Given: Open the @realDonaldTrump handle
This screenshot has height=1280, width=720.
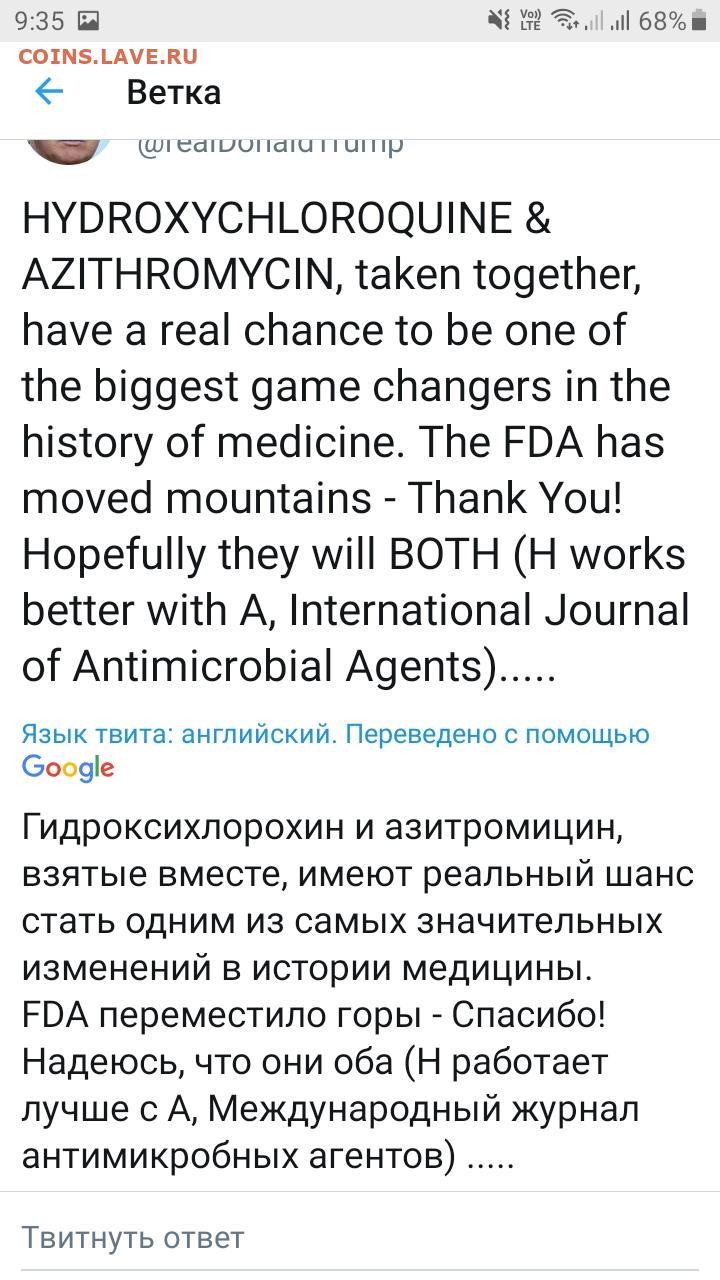Looking at the screenshot, I should click(270, 145).
